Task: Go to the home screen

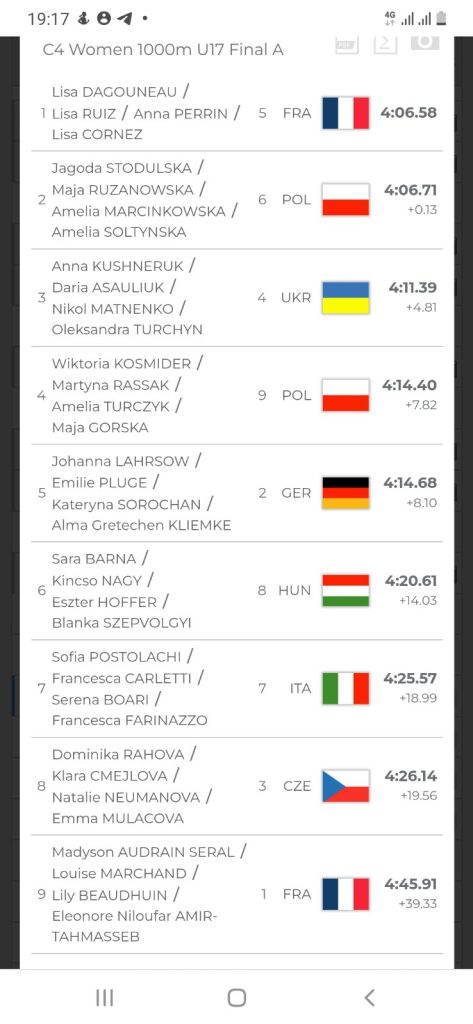Action: click(x=236, y=997)
